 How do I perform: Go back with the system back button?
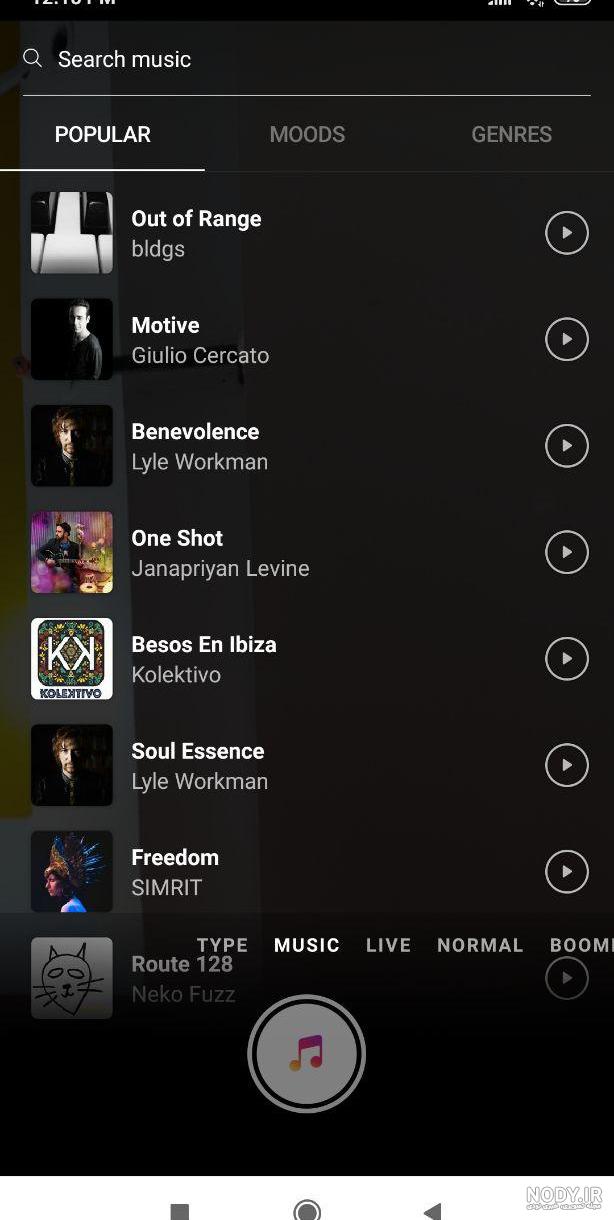point(432,1211)
